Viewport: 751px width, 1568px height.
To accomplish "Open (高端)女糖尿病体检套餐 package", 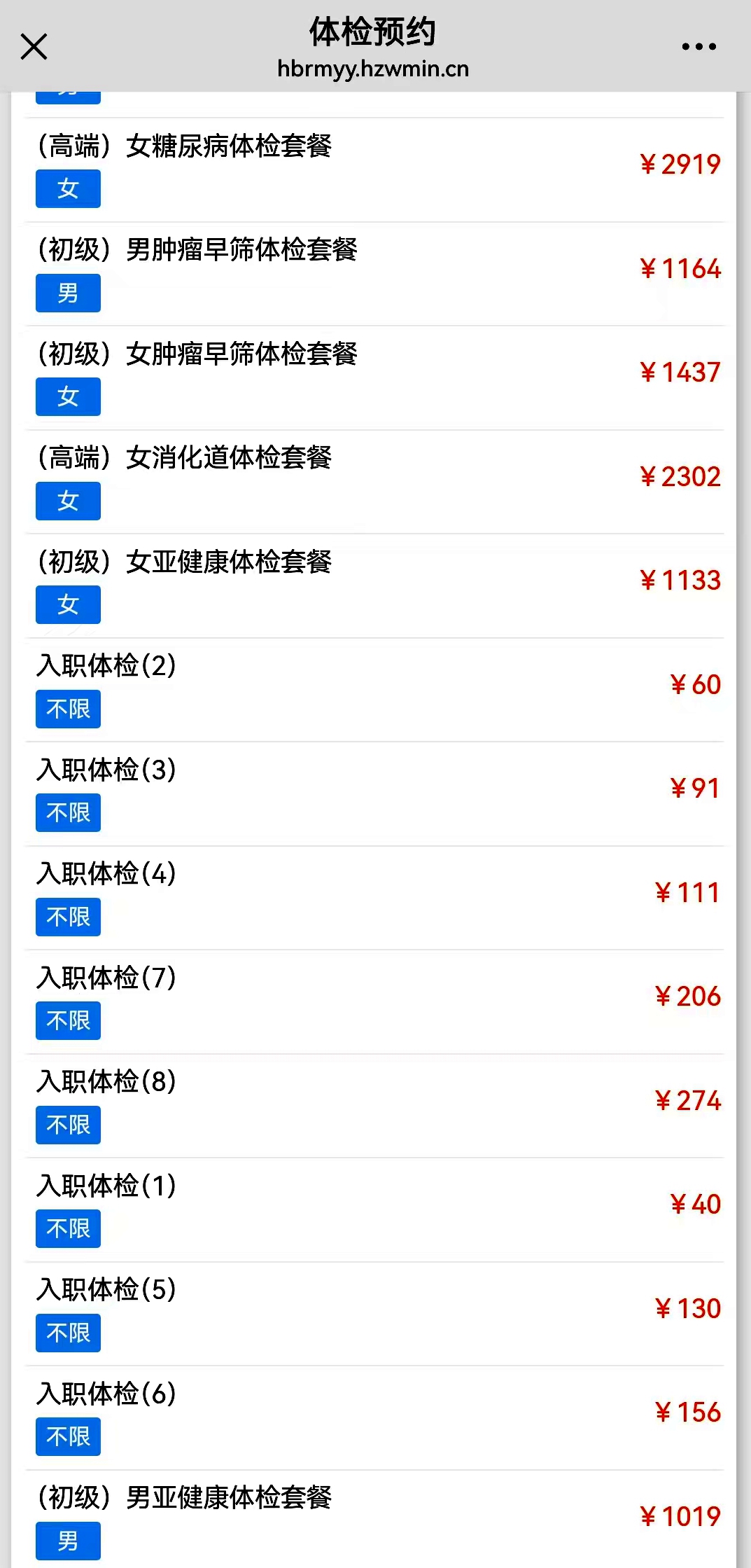I will [374, 170].
